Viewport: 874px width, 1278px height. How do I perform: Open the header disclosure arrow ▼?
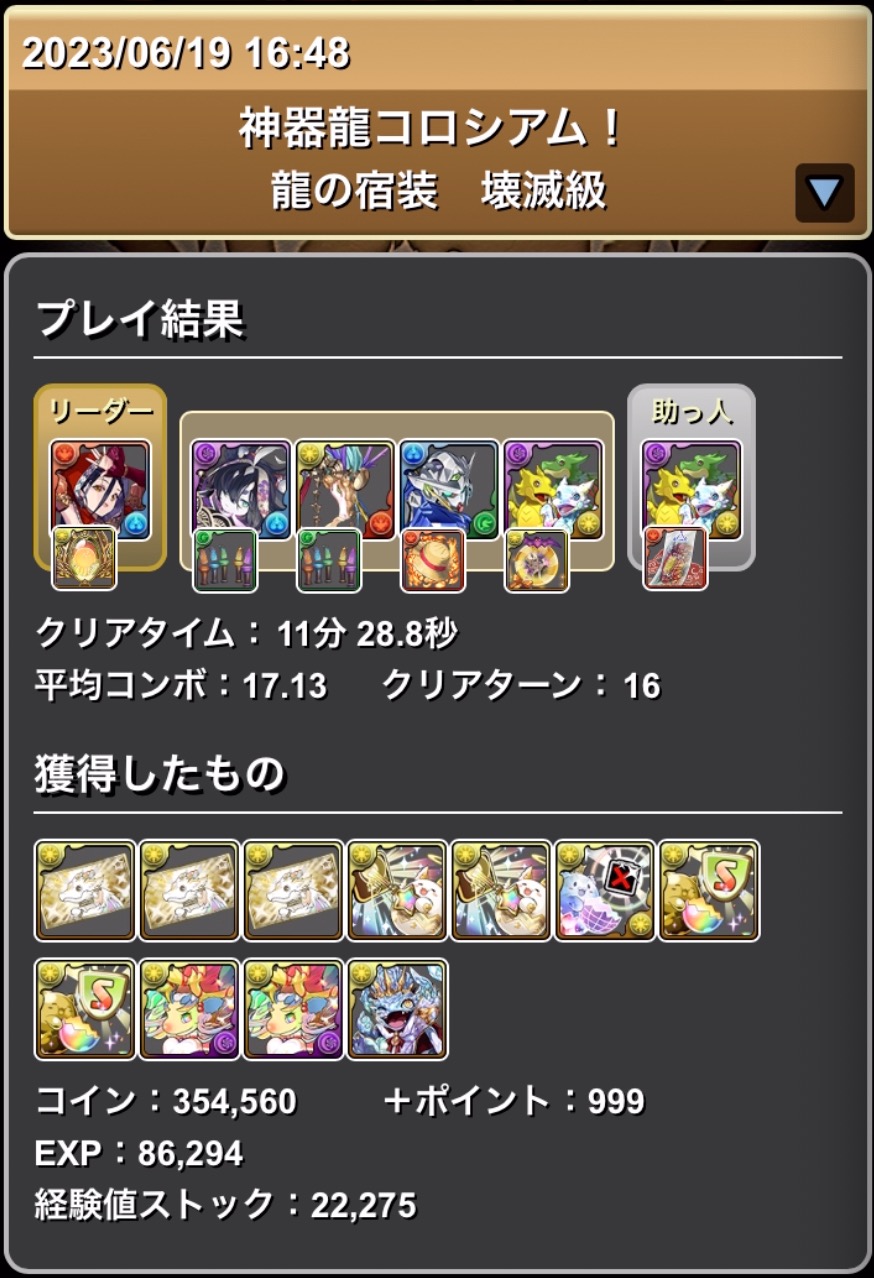(x=823, y=192)
